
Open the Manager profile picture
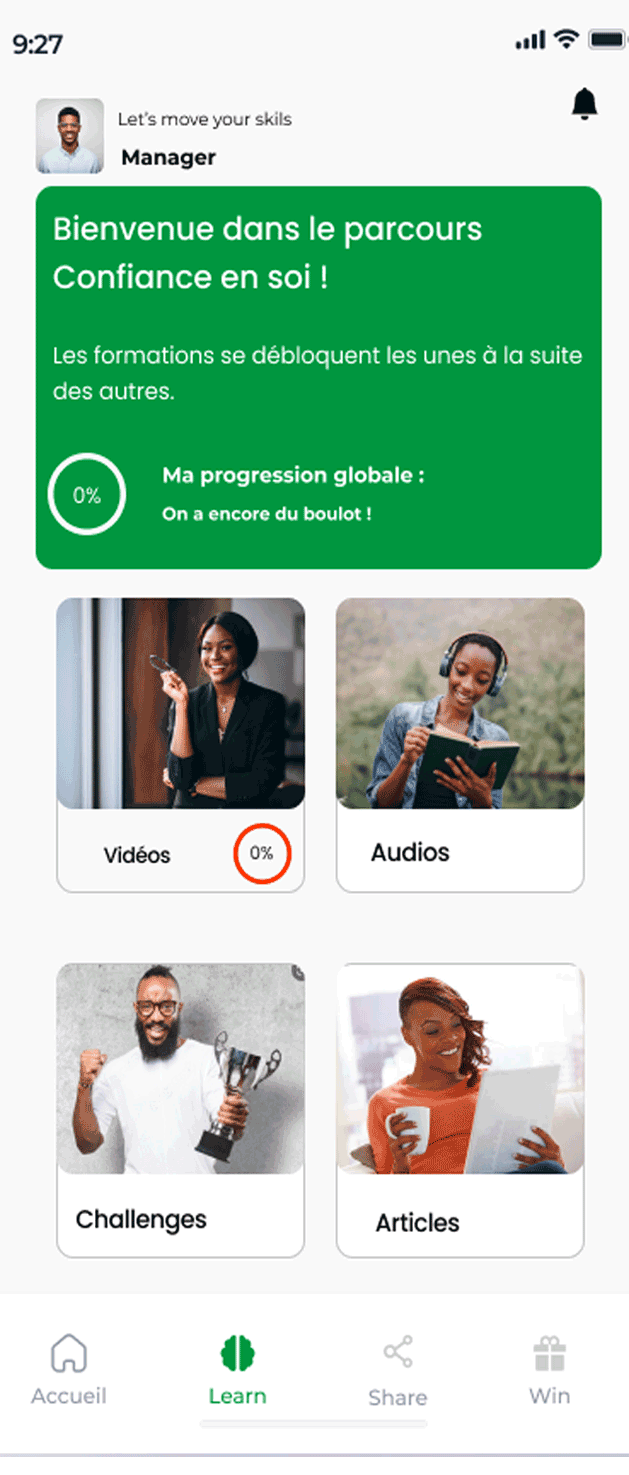70,136
